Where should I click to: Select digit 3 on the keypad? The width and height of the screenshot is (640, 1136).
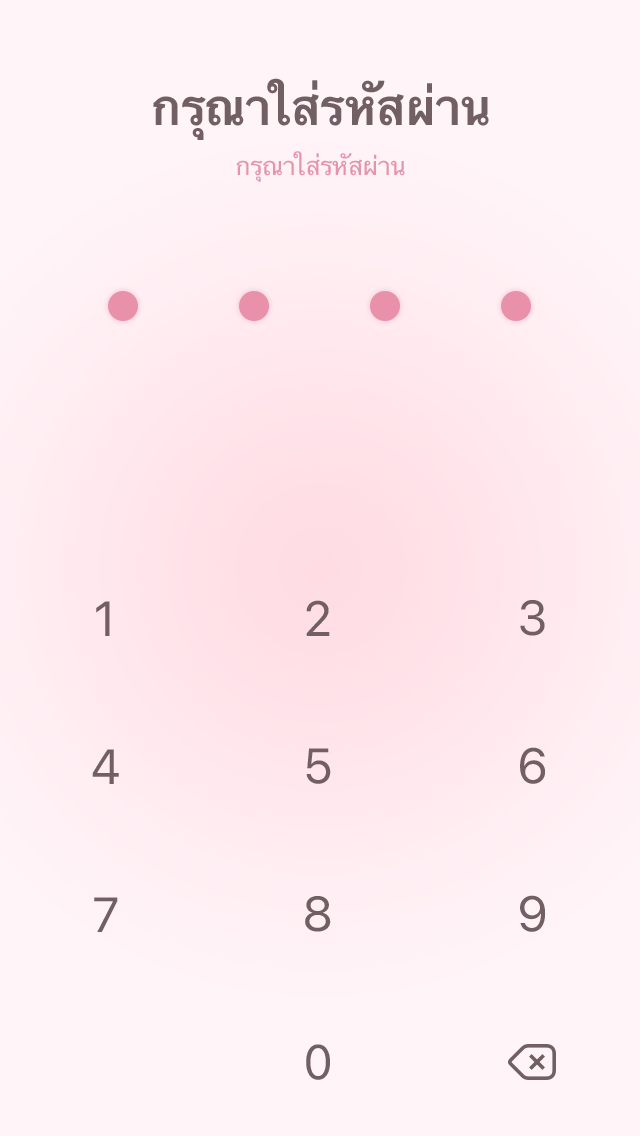tap(532, 619)
